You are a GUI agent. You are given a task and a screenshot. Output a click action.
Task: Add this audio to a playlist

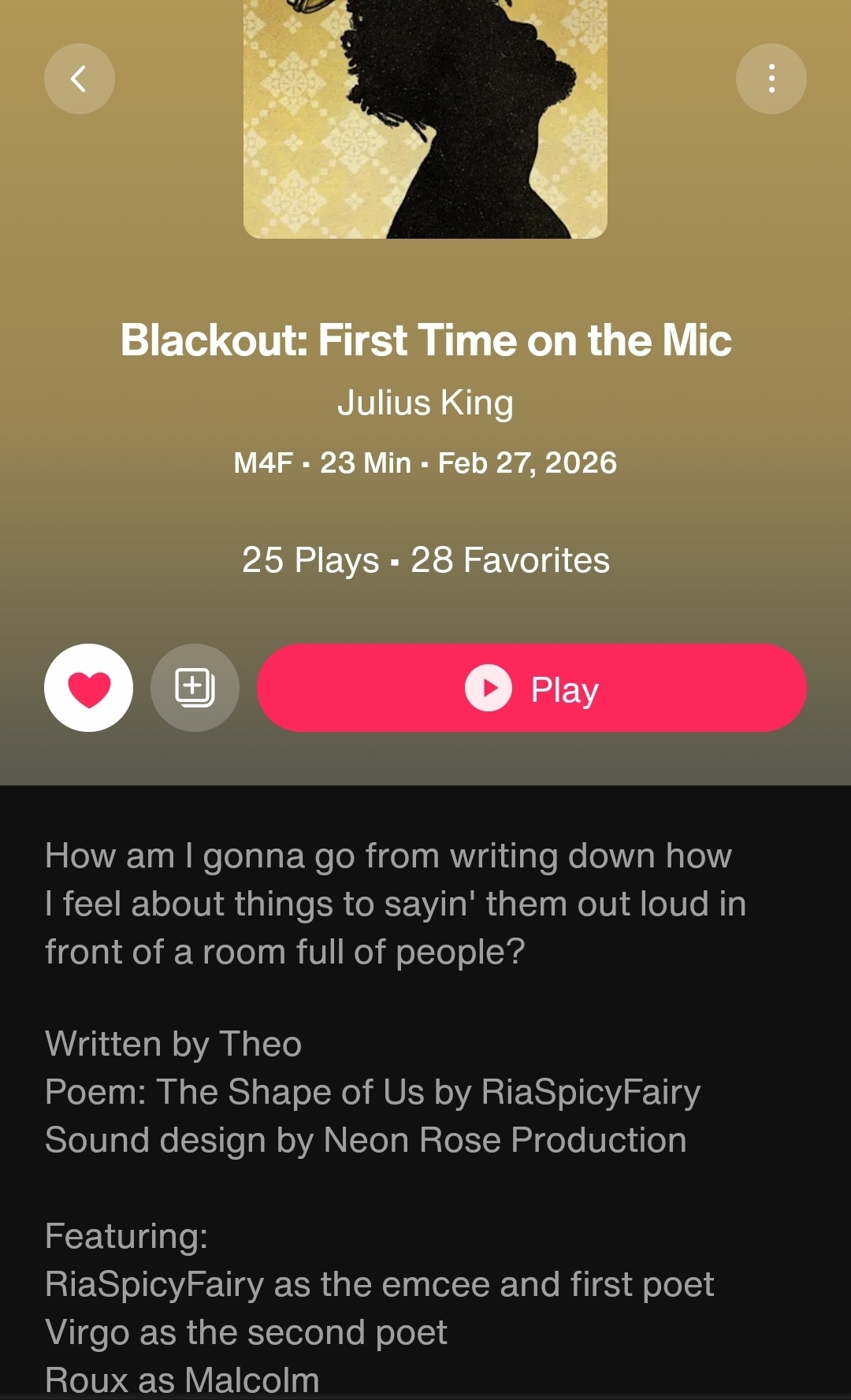click(195, 688)
